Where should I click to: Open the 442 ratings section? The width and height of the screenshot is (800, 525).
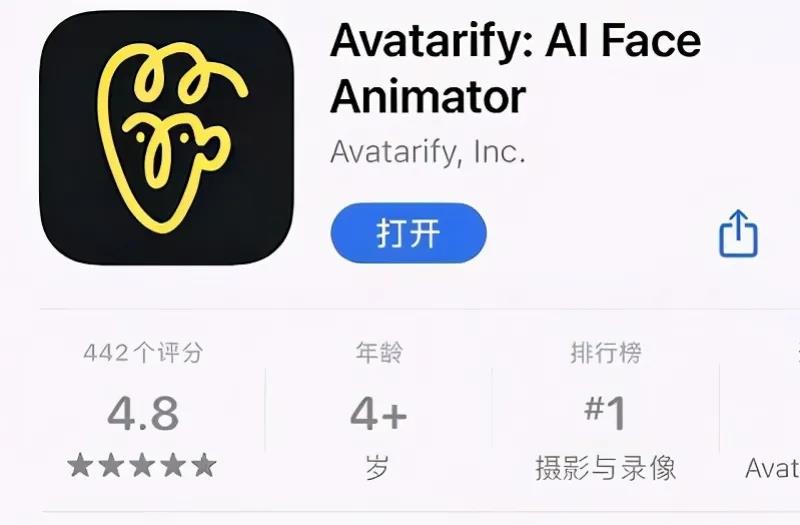(x=143, y=410)
